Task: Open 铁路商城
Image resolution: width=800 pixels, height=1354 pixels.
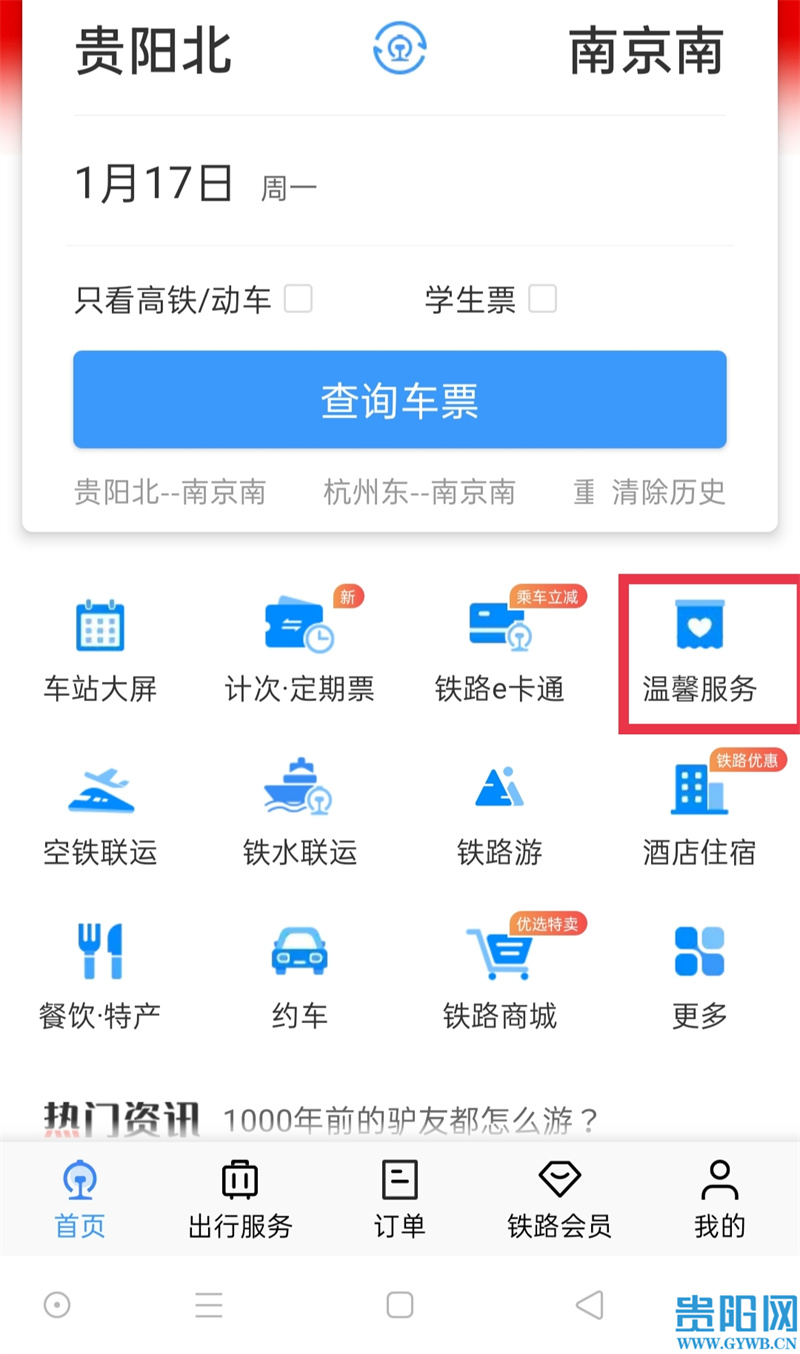Action: (500, 978)
